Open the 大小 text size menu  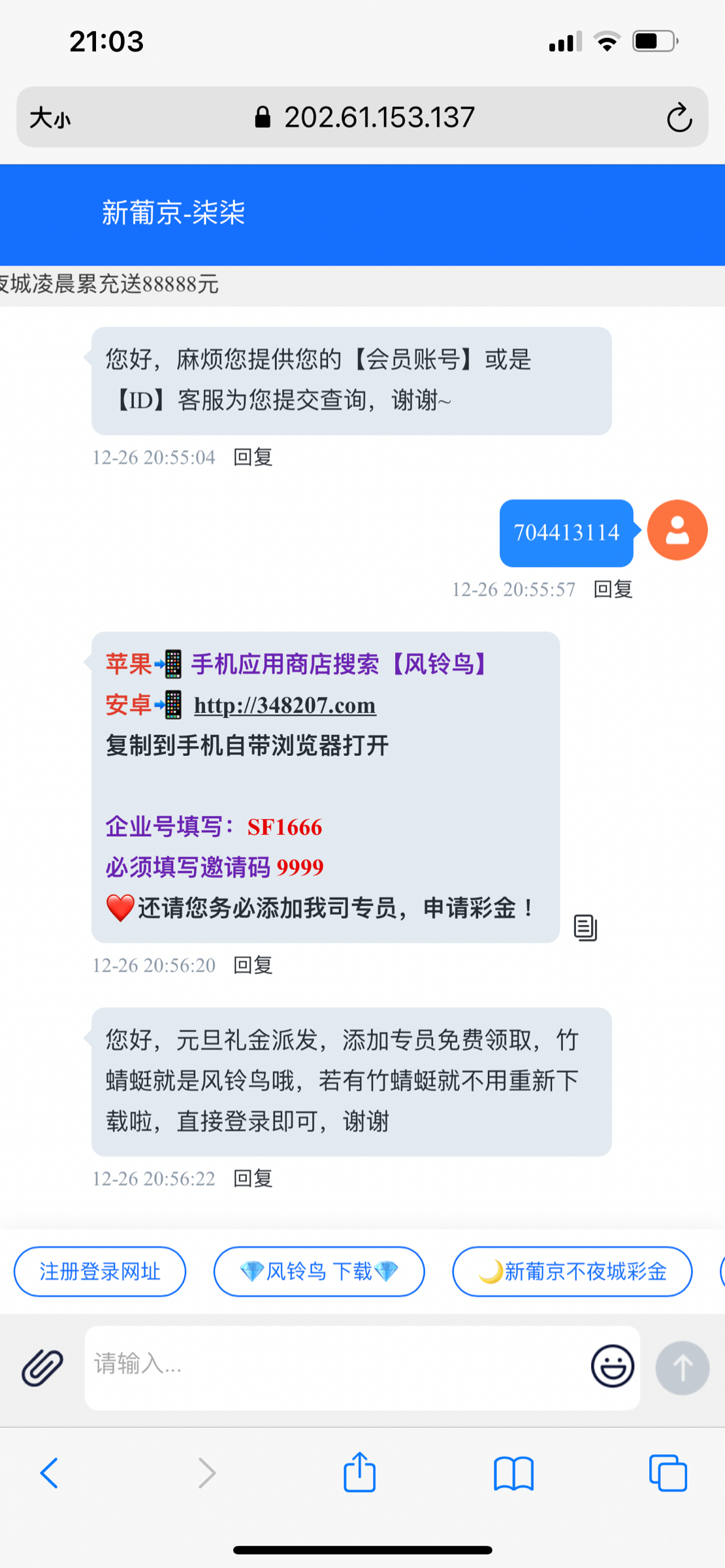(50, 118)
